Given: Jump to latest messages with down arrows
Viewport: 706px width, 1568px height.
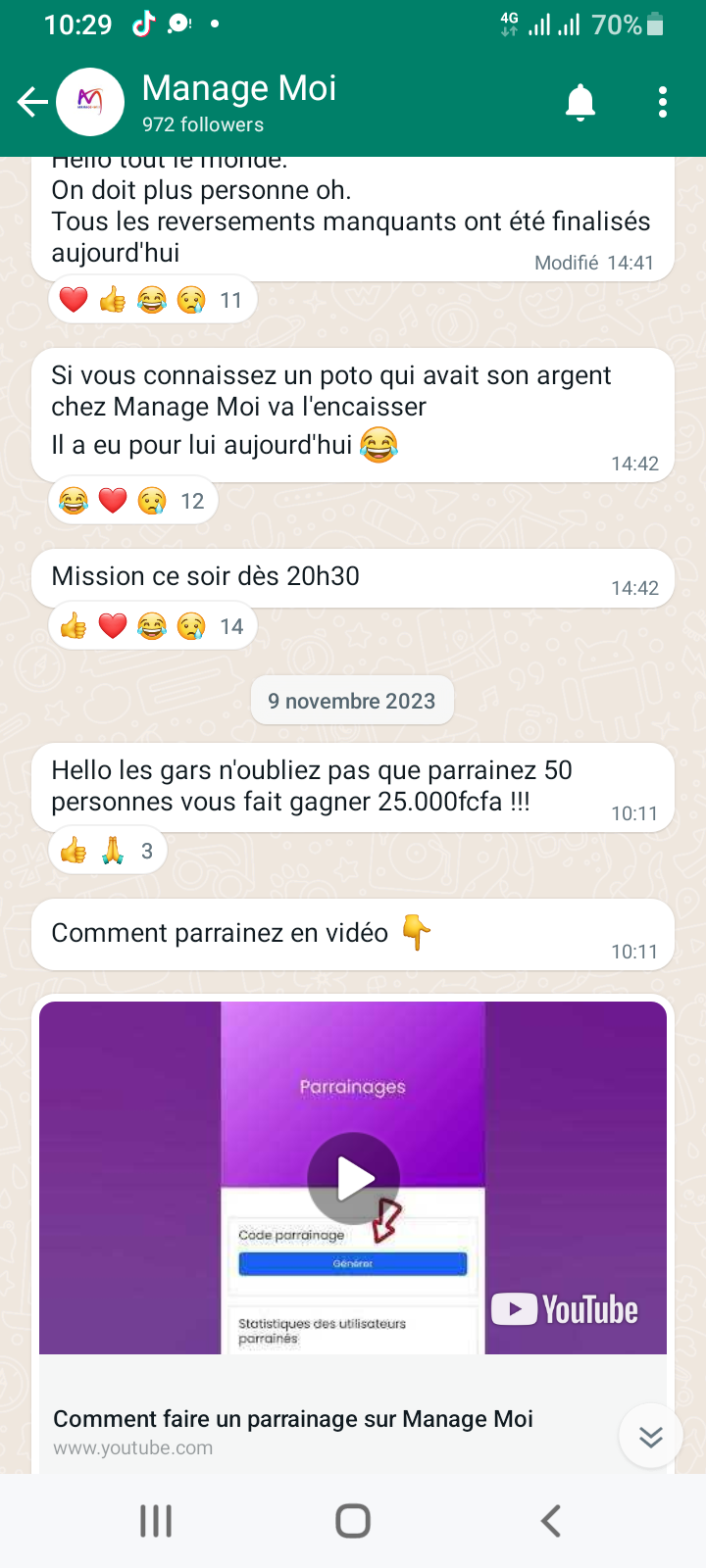Looking at the screenshot, I should click(x=650, y=1437).
